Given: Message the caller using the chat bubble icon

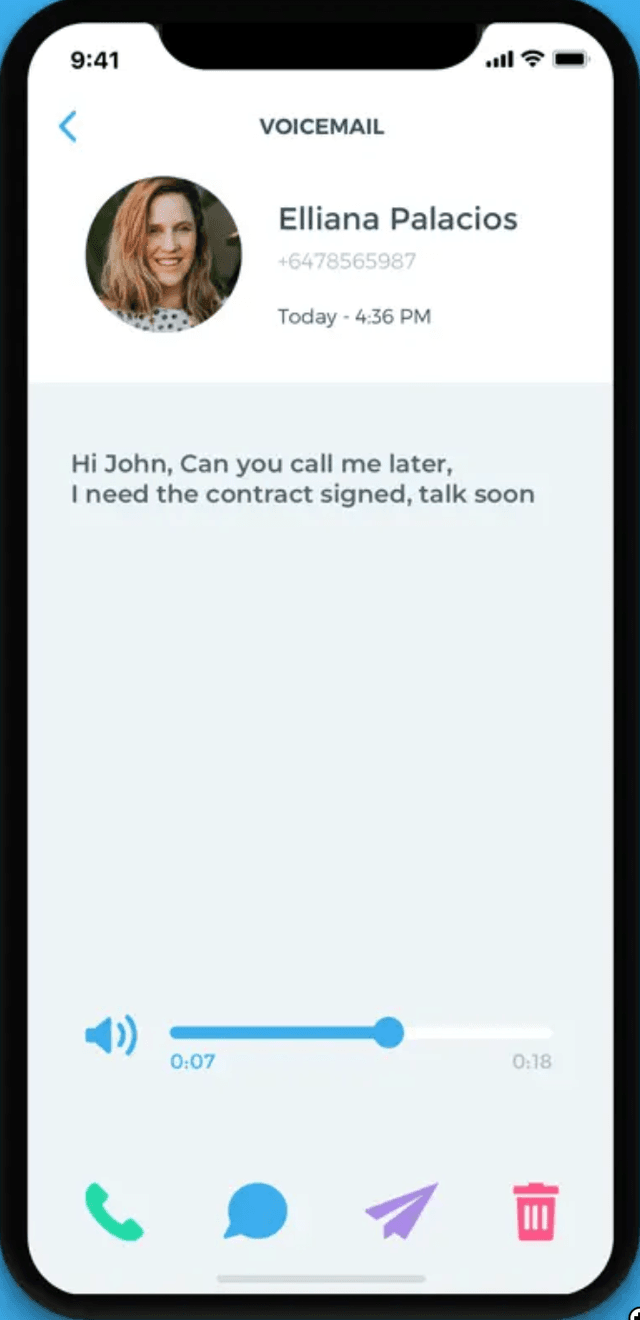Looking at the screenshot, I should pos(256,1211).
